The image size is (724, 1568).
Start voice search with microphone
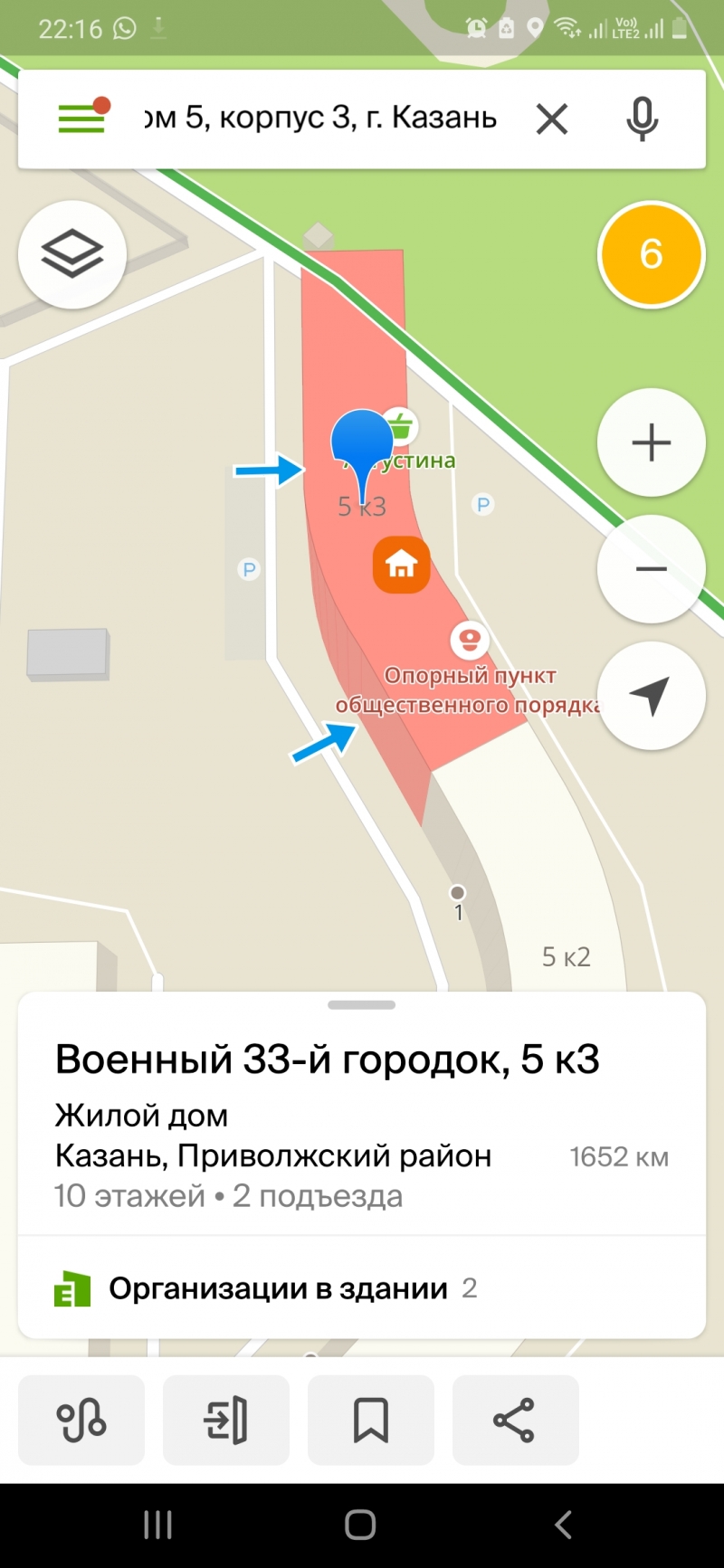point(642,119)
